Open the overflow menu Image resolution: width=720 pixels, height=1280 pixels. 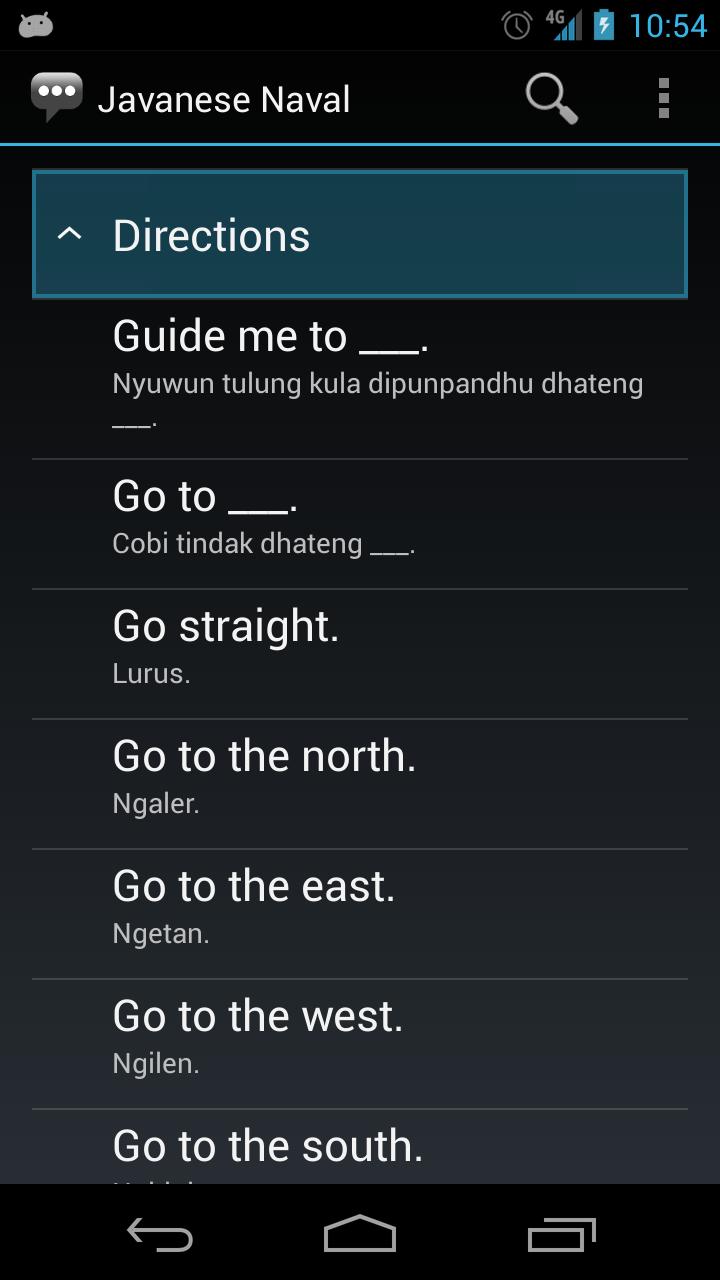663,97
